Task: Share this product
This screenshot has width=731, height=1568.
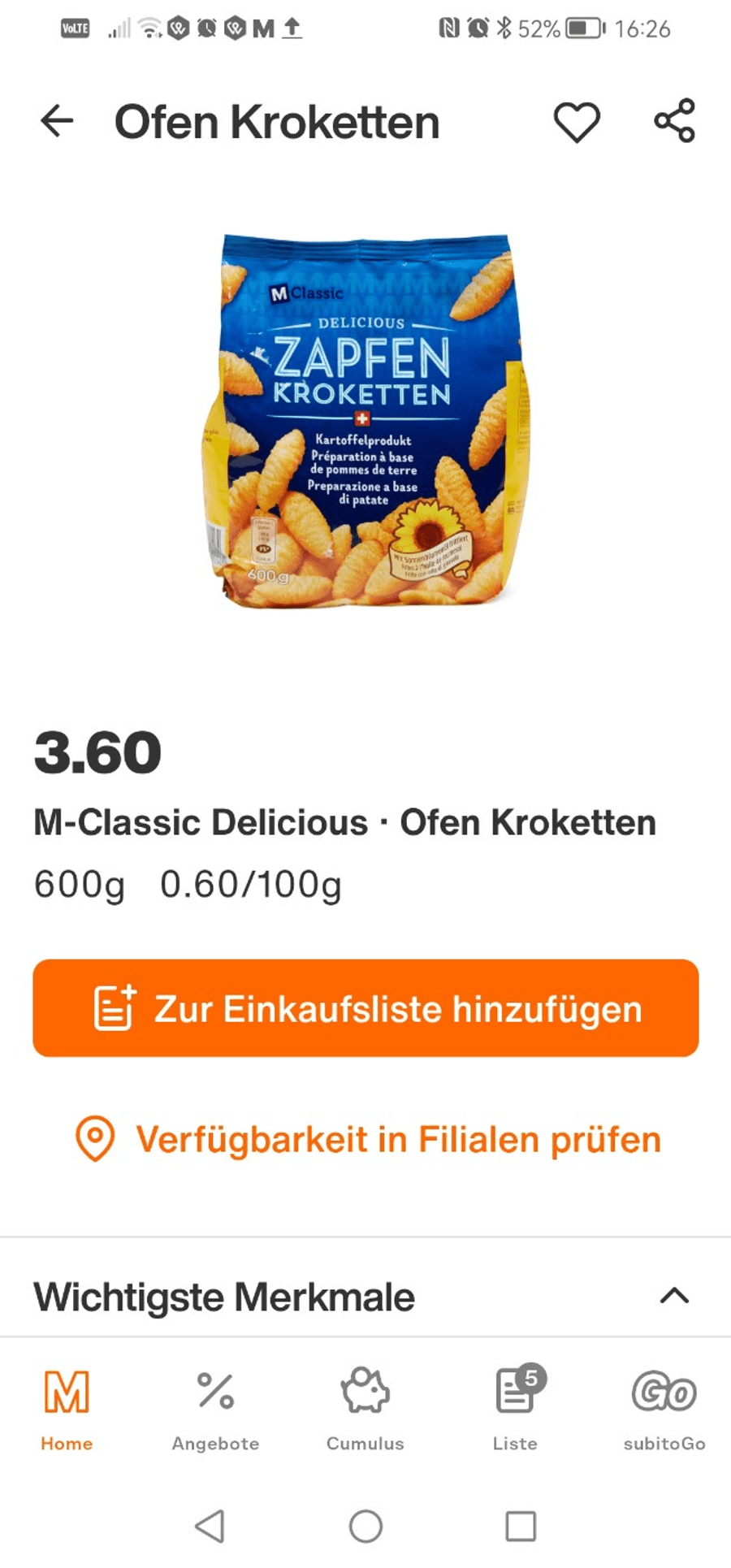Action: (x=675, y=121)
